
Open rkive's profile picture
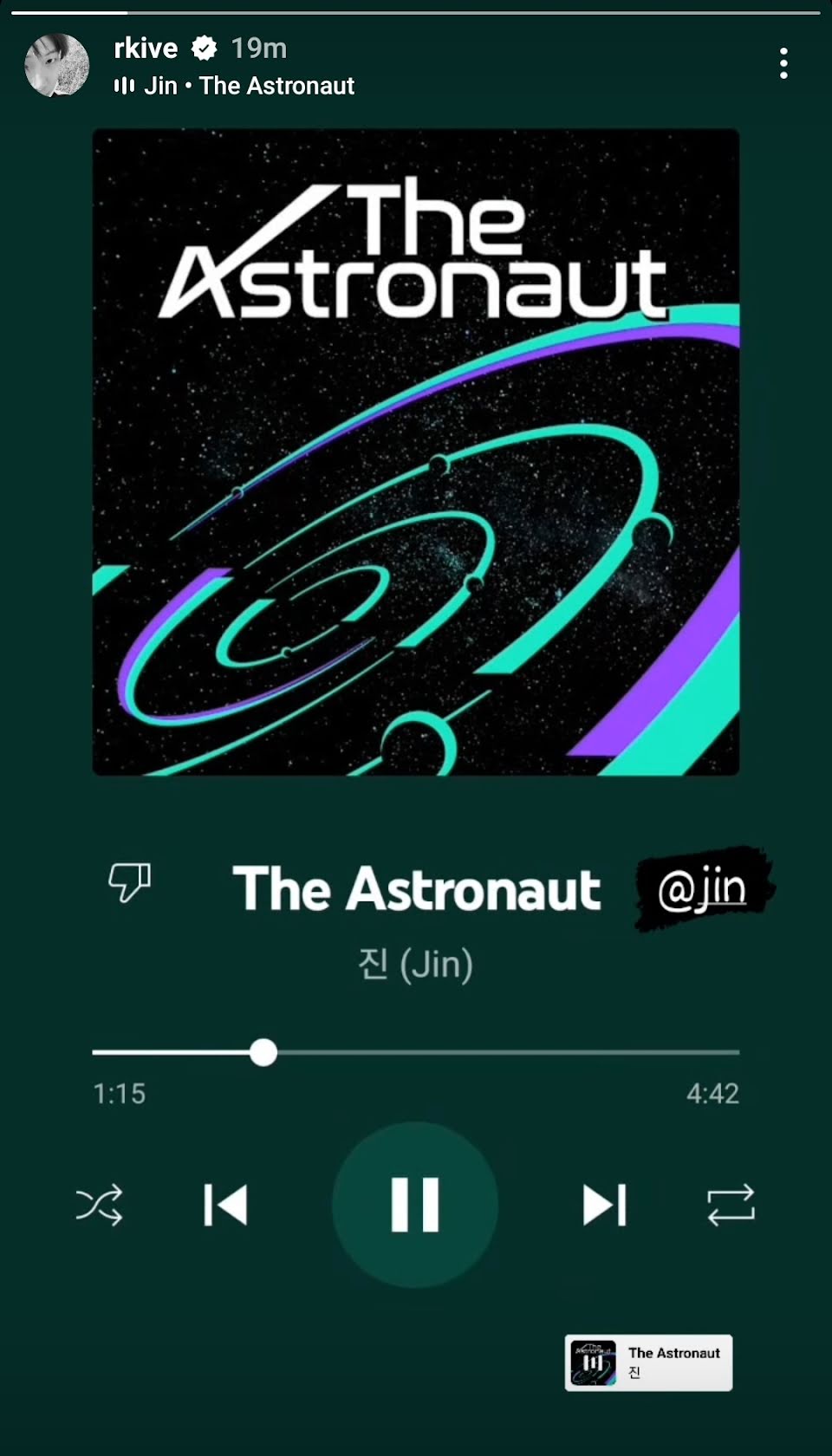point(57,65)
